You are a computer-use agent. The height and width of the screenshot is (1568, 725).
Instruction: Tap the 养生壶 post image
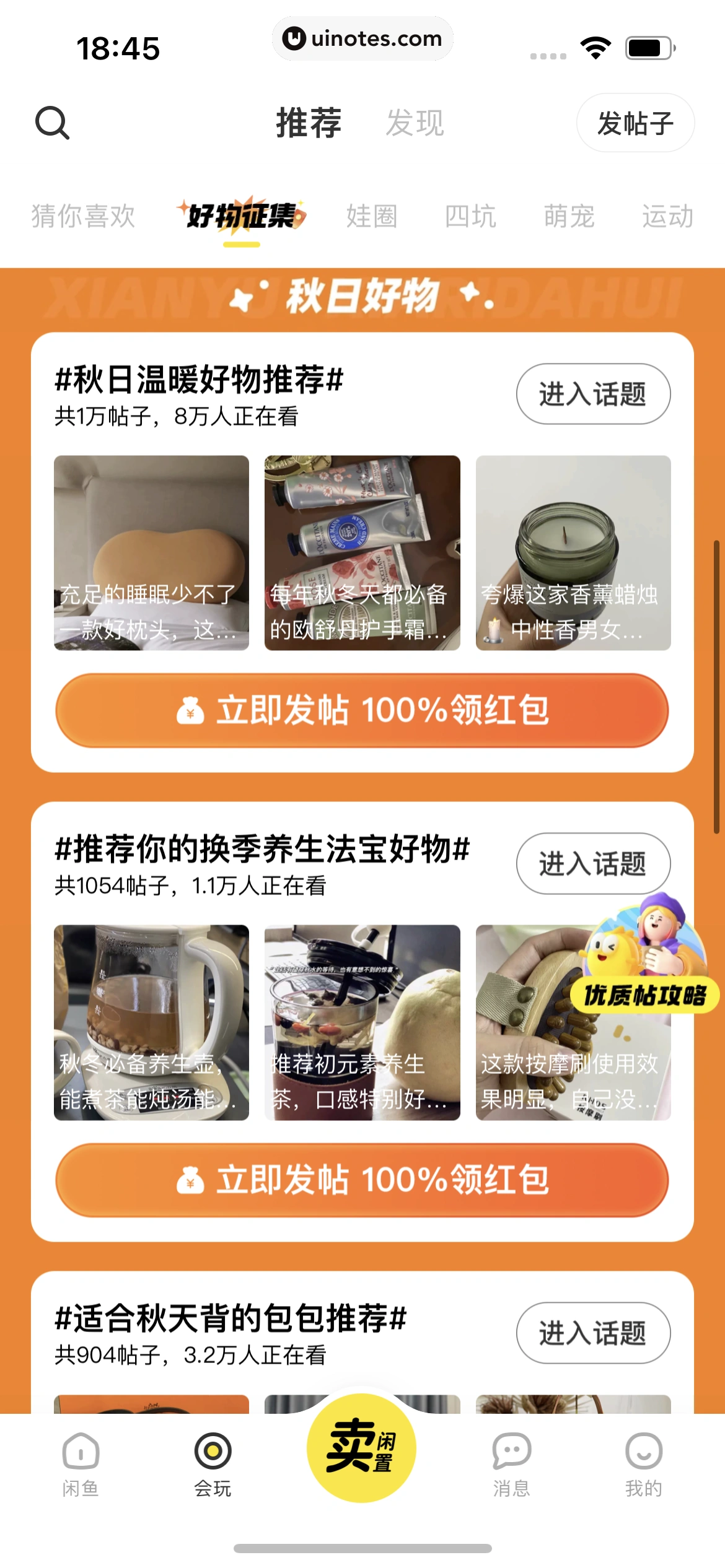coord(151,1024)
